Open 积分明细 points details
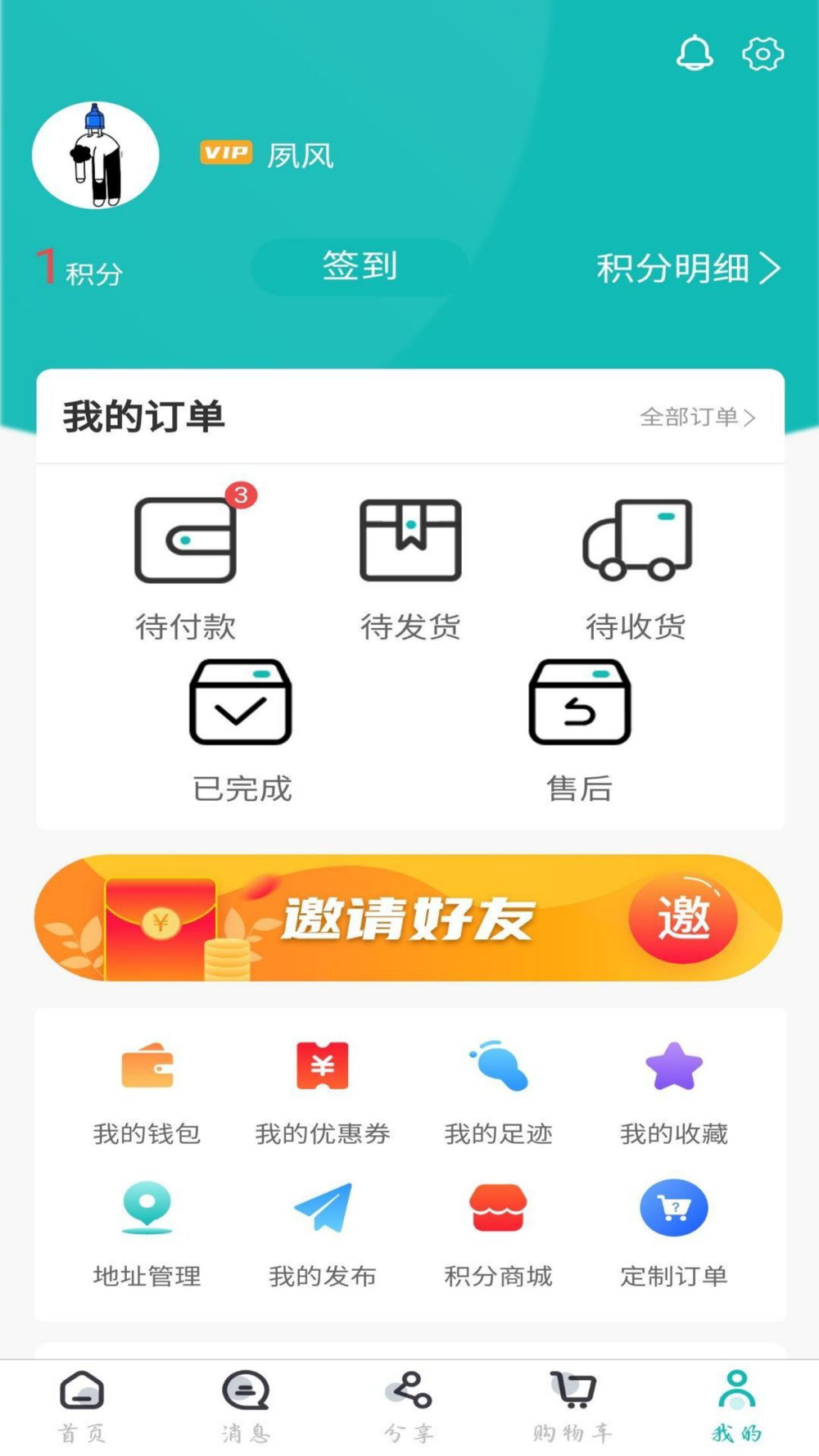The height and width of the screenshot is (1456, 819). pos(689,268)
